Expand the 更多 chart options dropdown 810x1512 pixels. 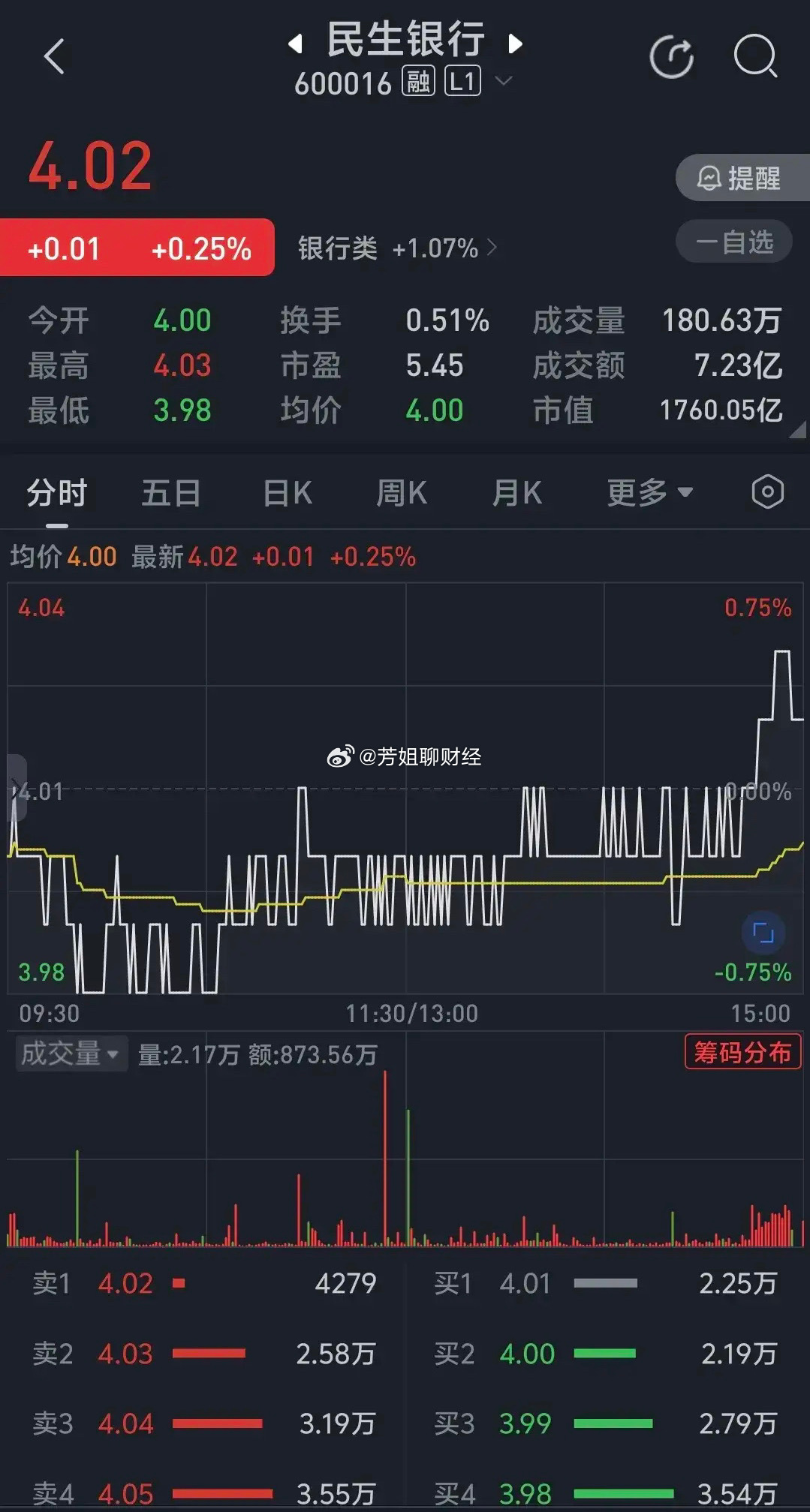(649, 493)
